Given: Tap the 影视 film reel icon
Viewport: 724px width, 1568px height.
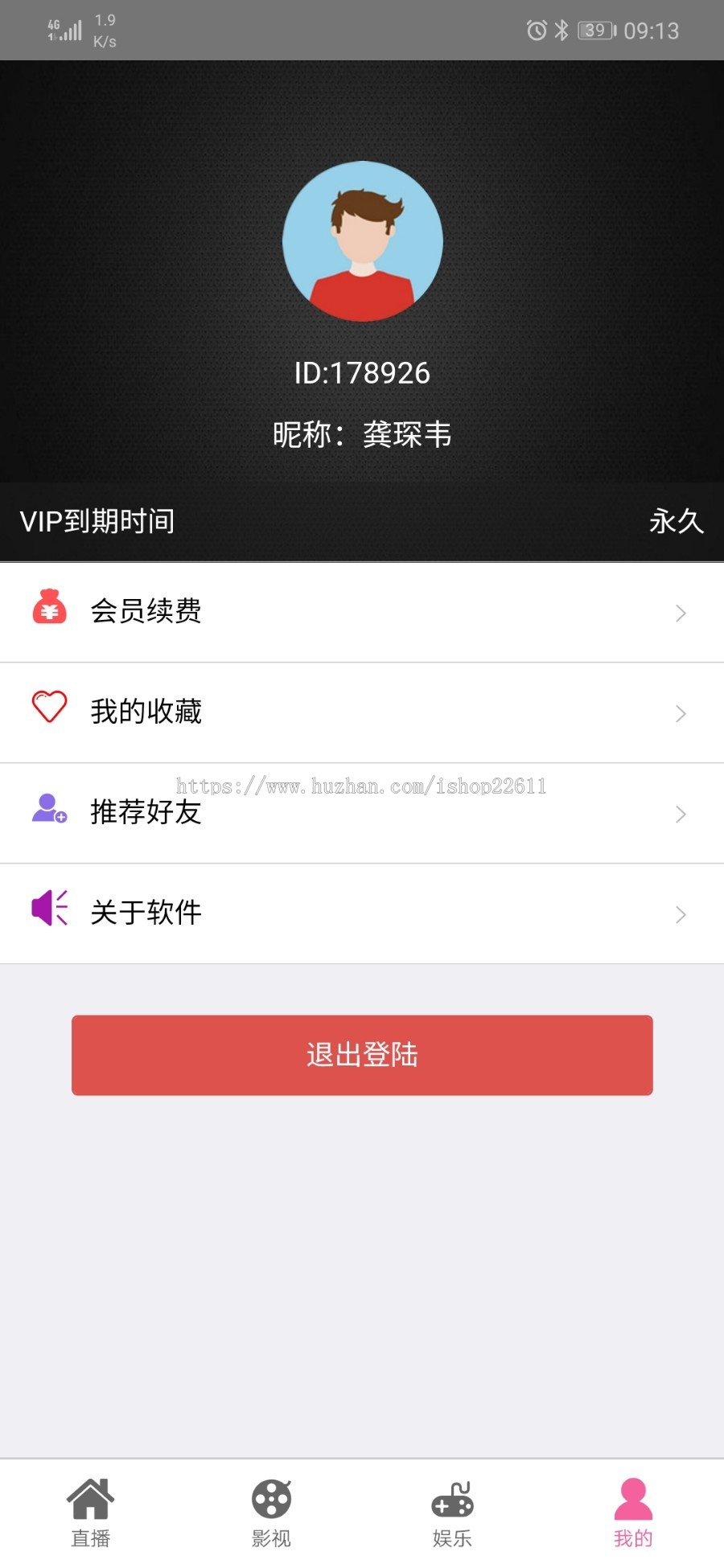Looking at the screenshot, I should pos(271,1498).
